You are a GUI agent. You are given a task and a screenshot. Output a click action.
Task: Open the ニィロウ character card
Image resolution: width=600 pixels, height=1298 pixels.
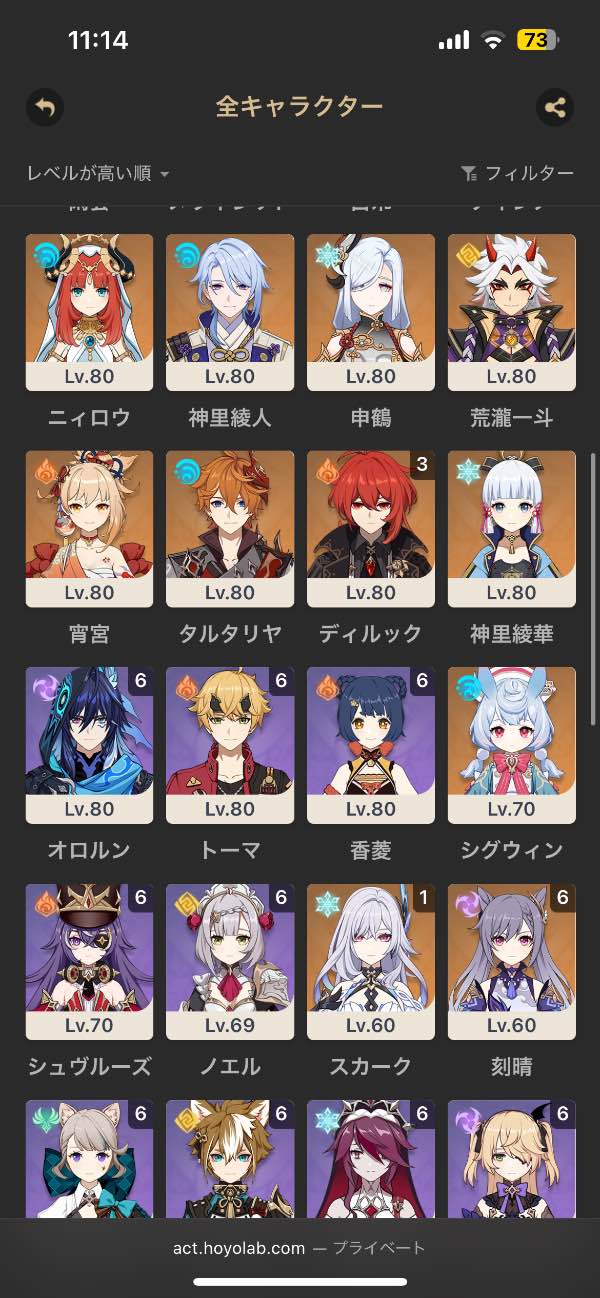click(89, 312)
